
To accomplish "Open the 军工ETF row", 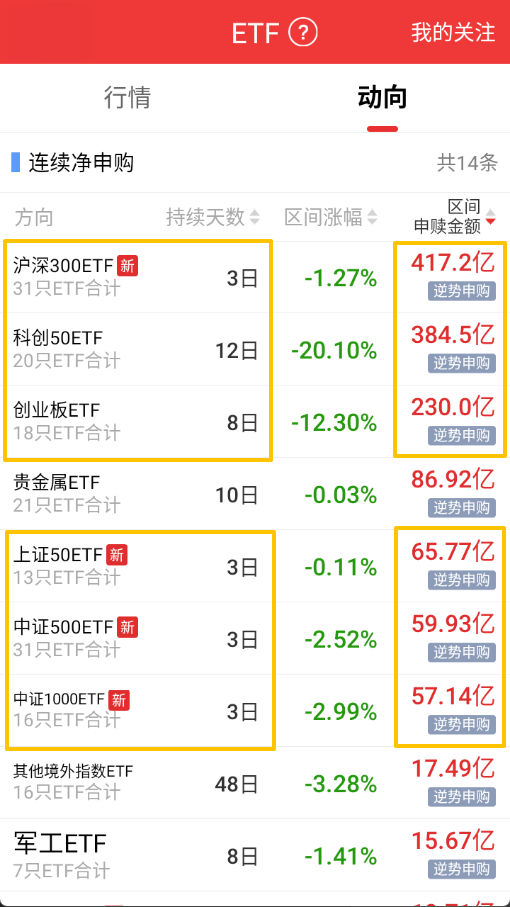I will (x=255, y=855).
